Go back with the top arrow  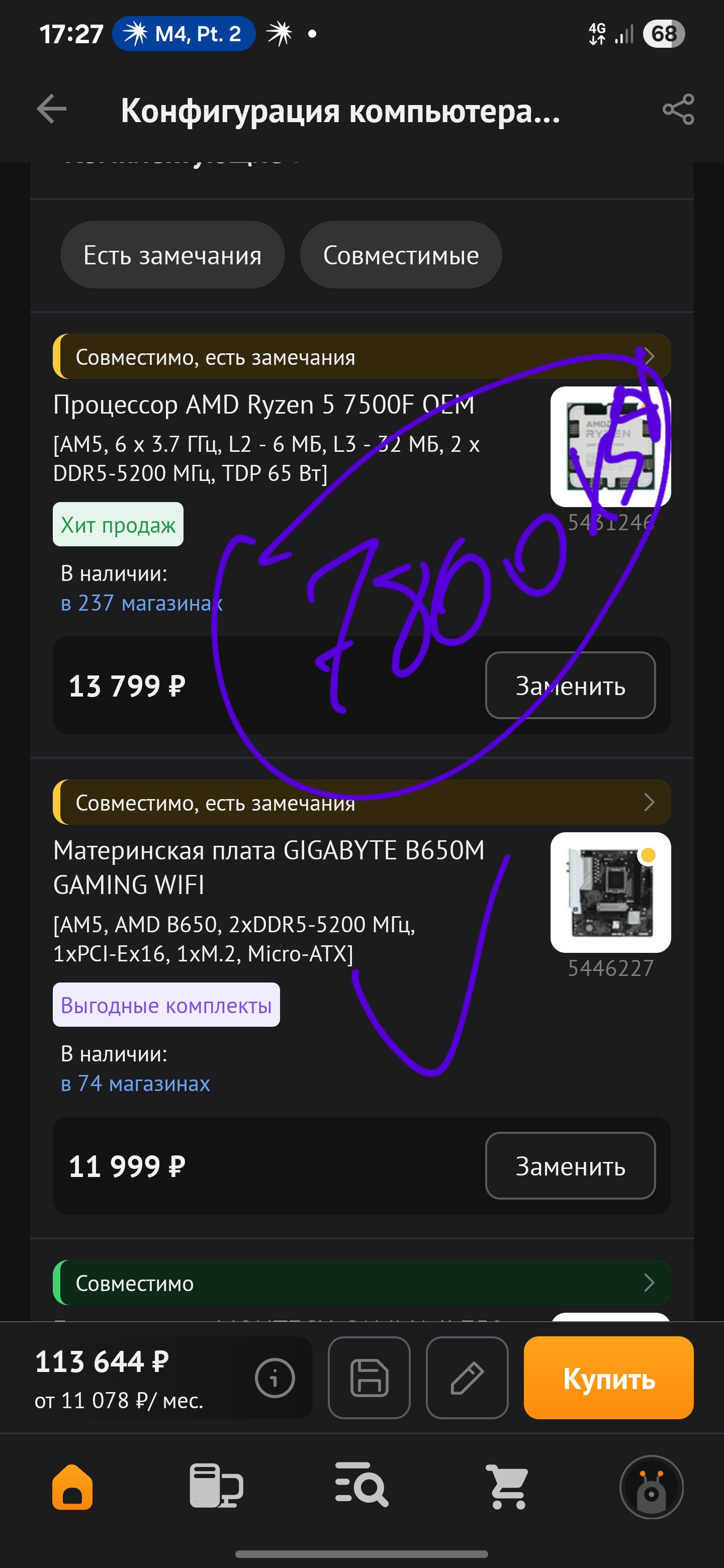coord(51,110)
